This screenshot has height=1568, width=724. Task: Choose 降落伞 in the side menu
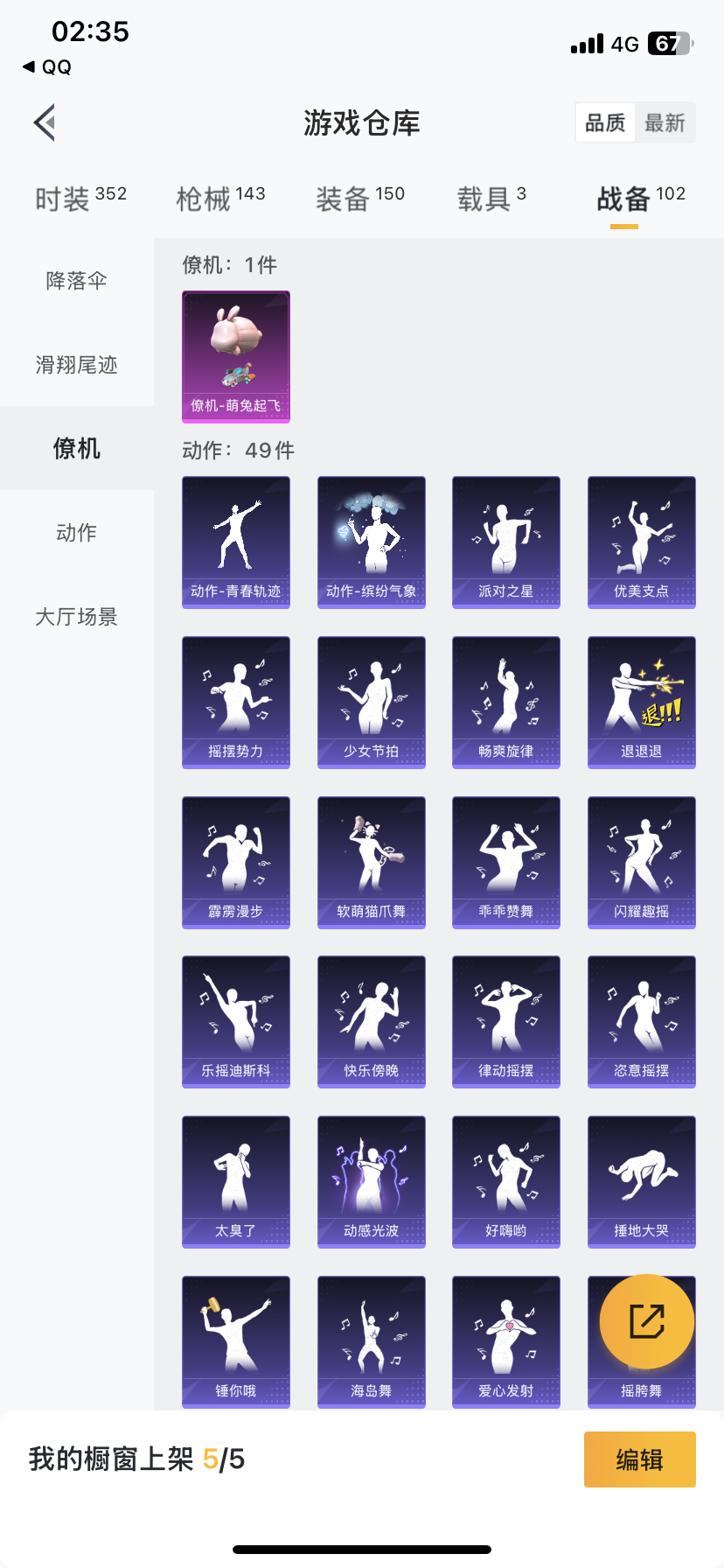pyautogui.click(x=77, y=281)
